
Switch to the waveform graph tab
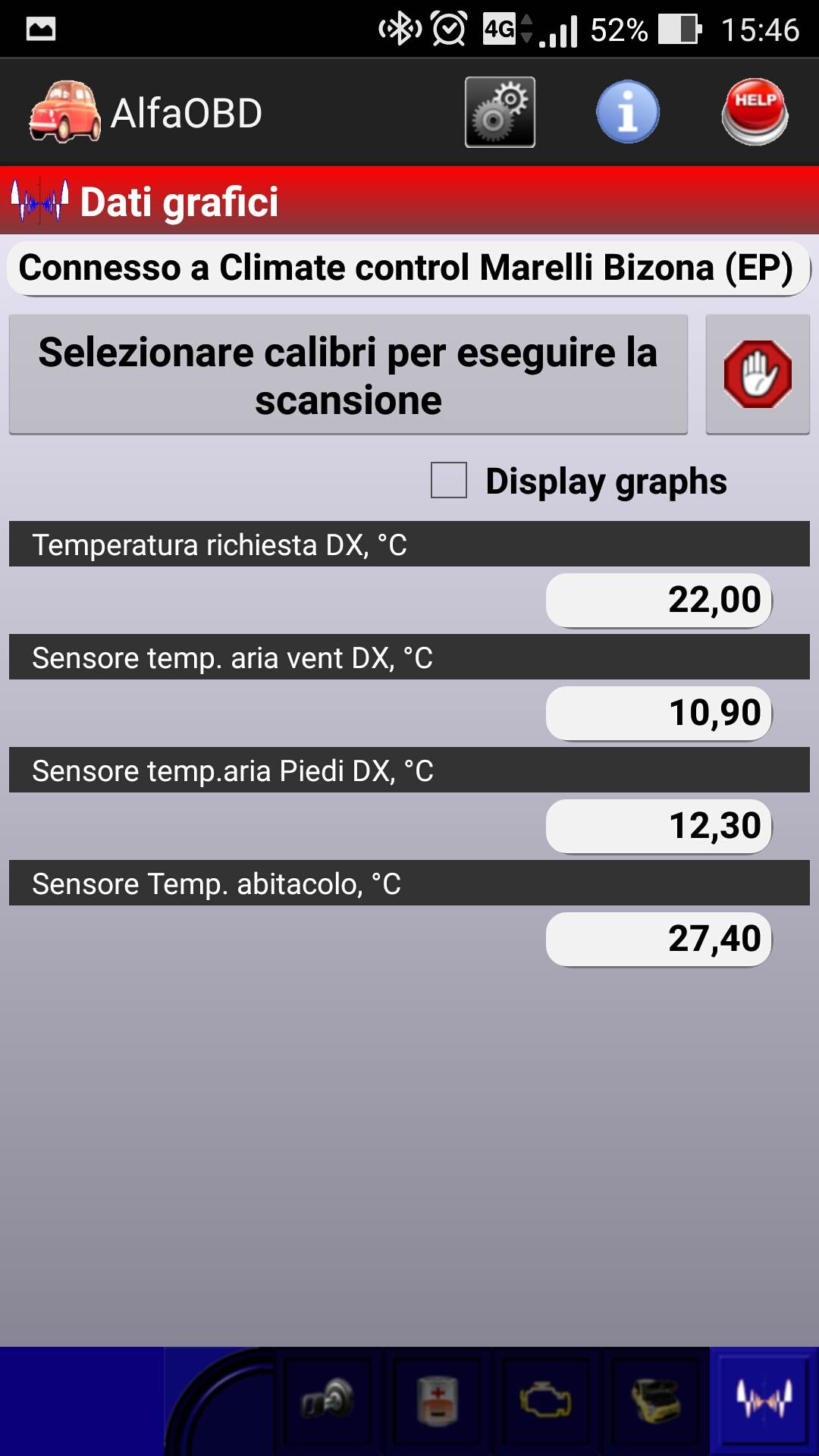(x=764, y=1401)
